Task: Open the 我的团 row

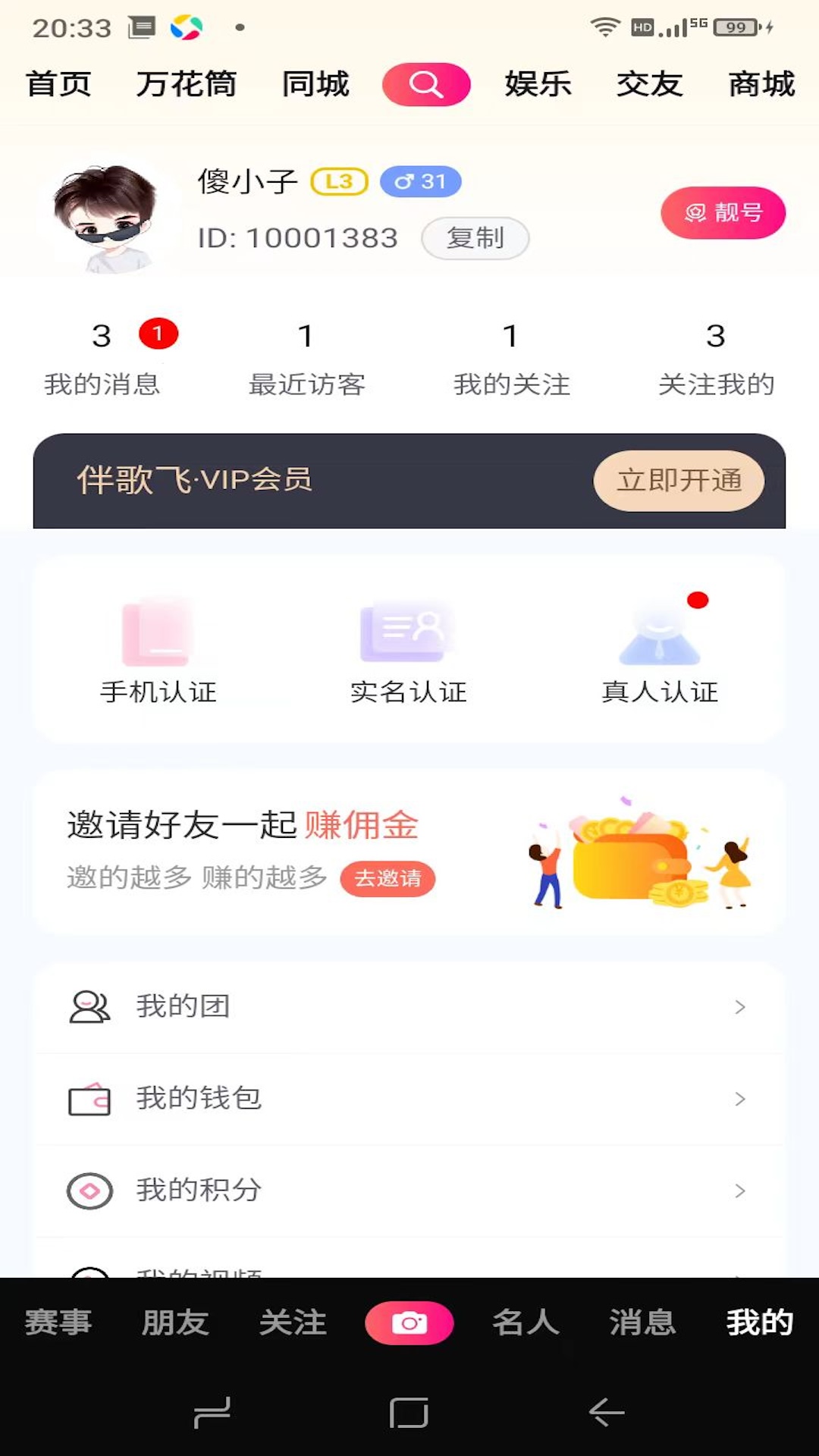Action: 409,1007
